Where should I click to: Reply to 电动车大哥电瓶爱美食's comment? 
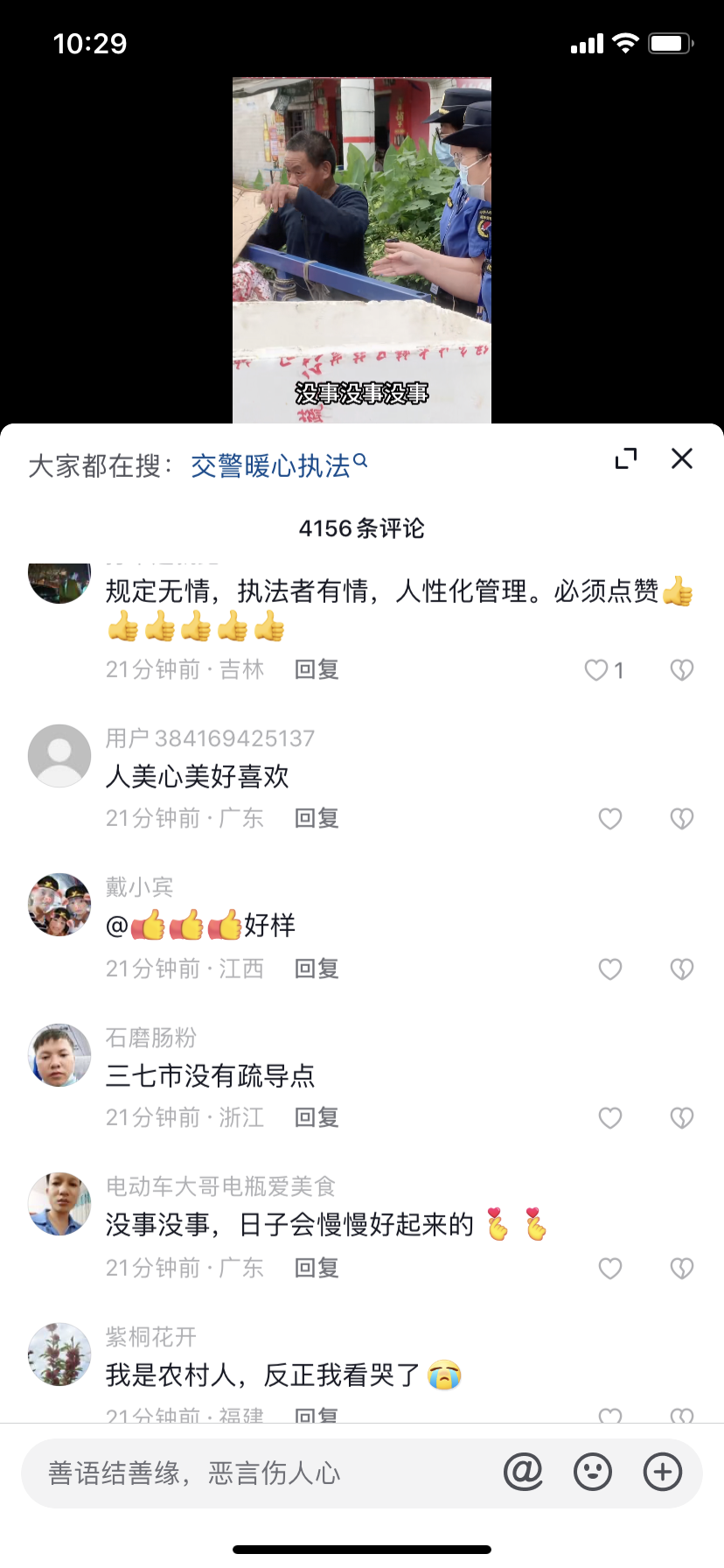click(x=317, y=1268)
